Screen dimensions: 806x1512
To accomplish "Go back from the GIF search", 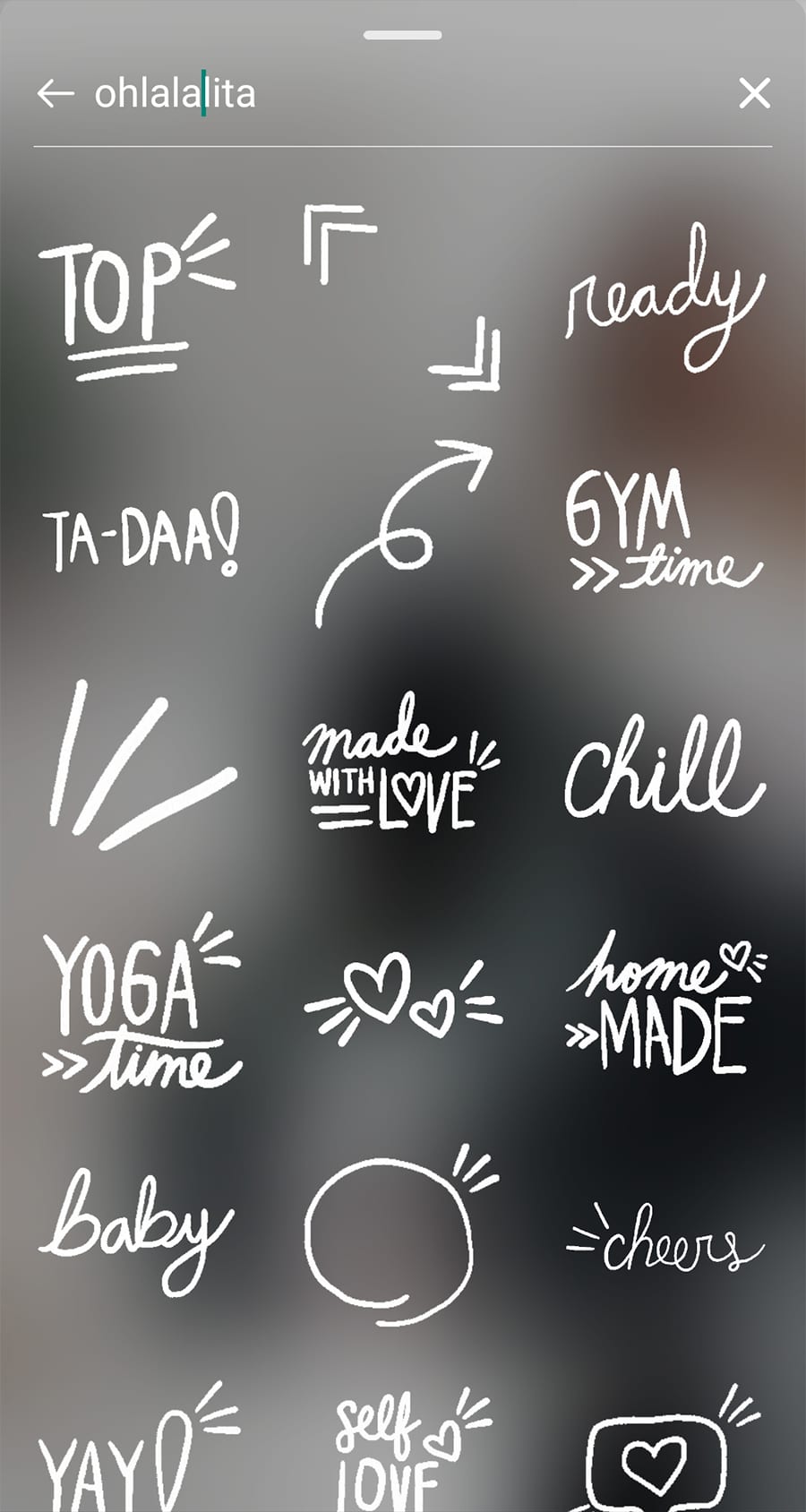I will click(x=56, y=93).
